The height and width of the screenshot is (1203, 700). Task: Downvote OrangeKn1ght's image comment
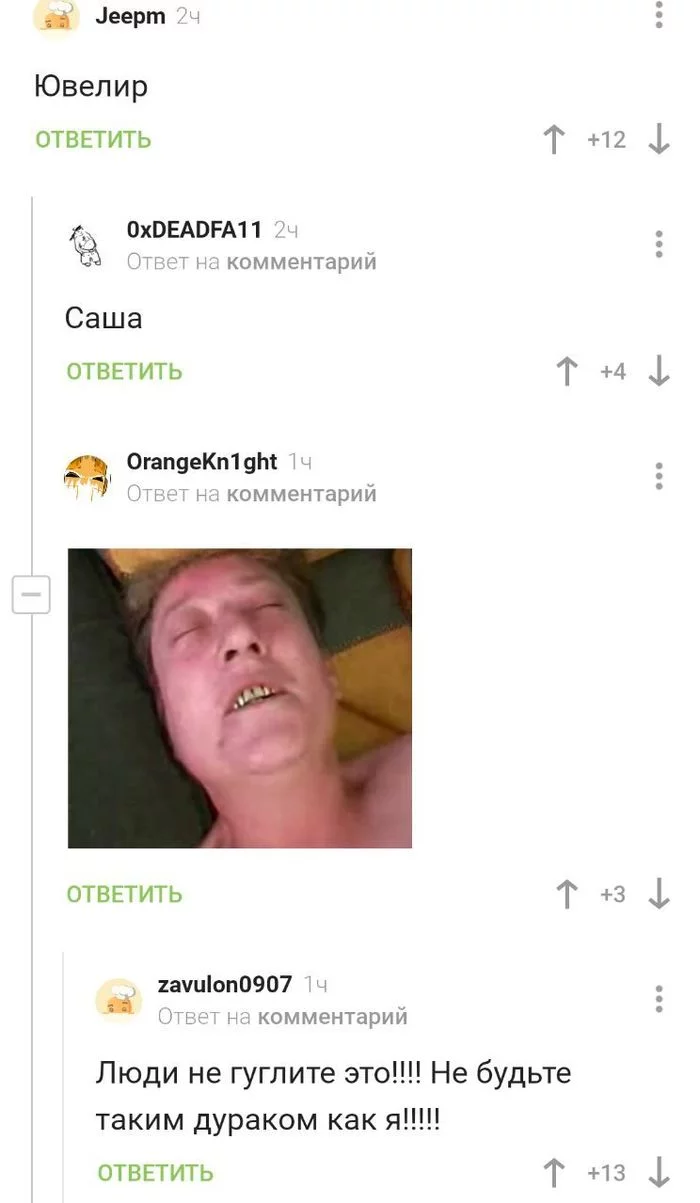pyautogui.click(x=658, y=894)
